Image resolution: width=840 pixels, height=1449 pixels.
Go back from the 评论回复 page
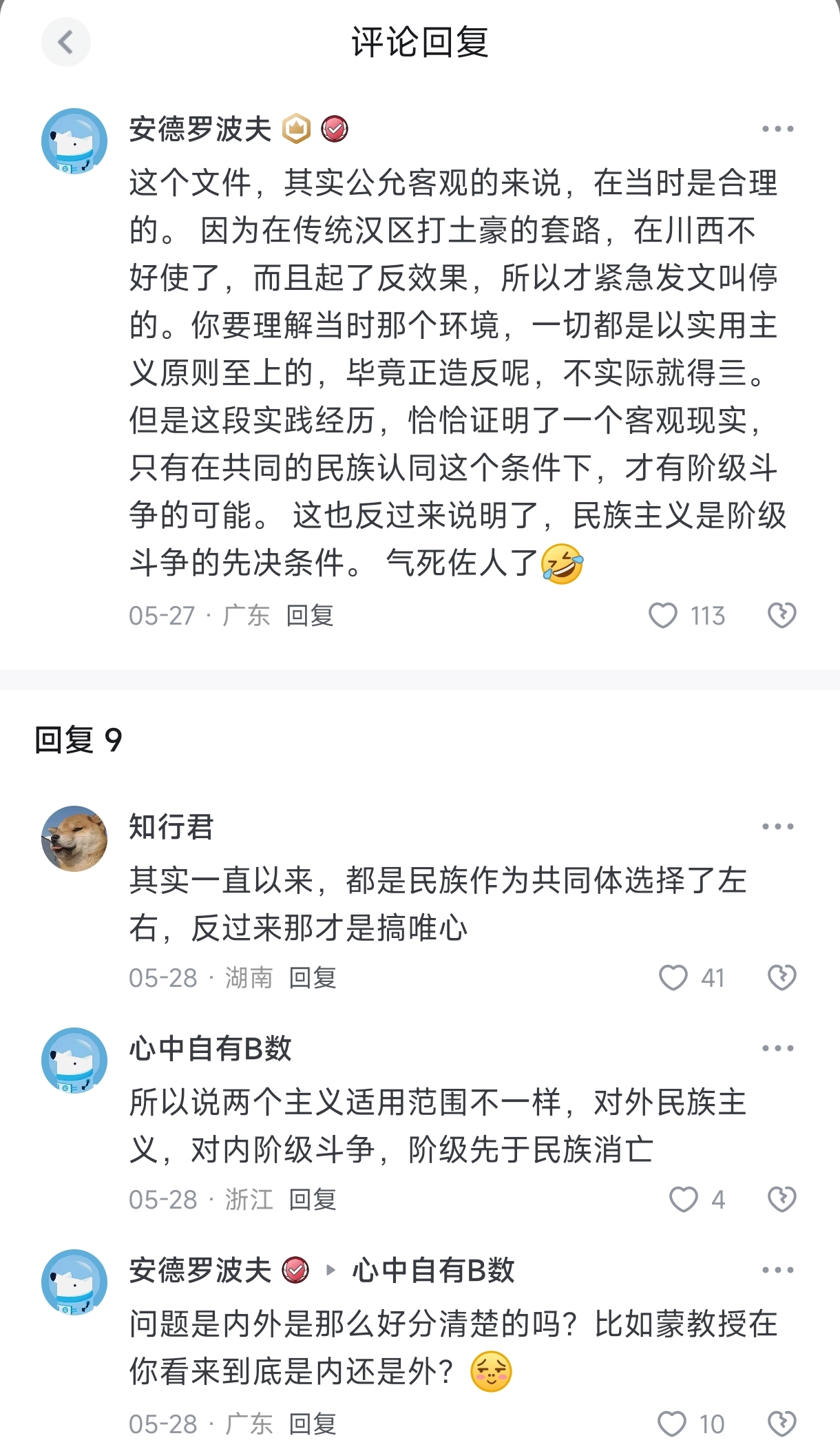[x=66, y=43]
